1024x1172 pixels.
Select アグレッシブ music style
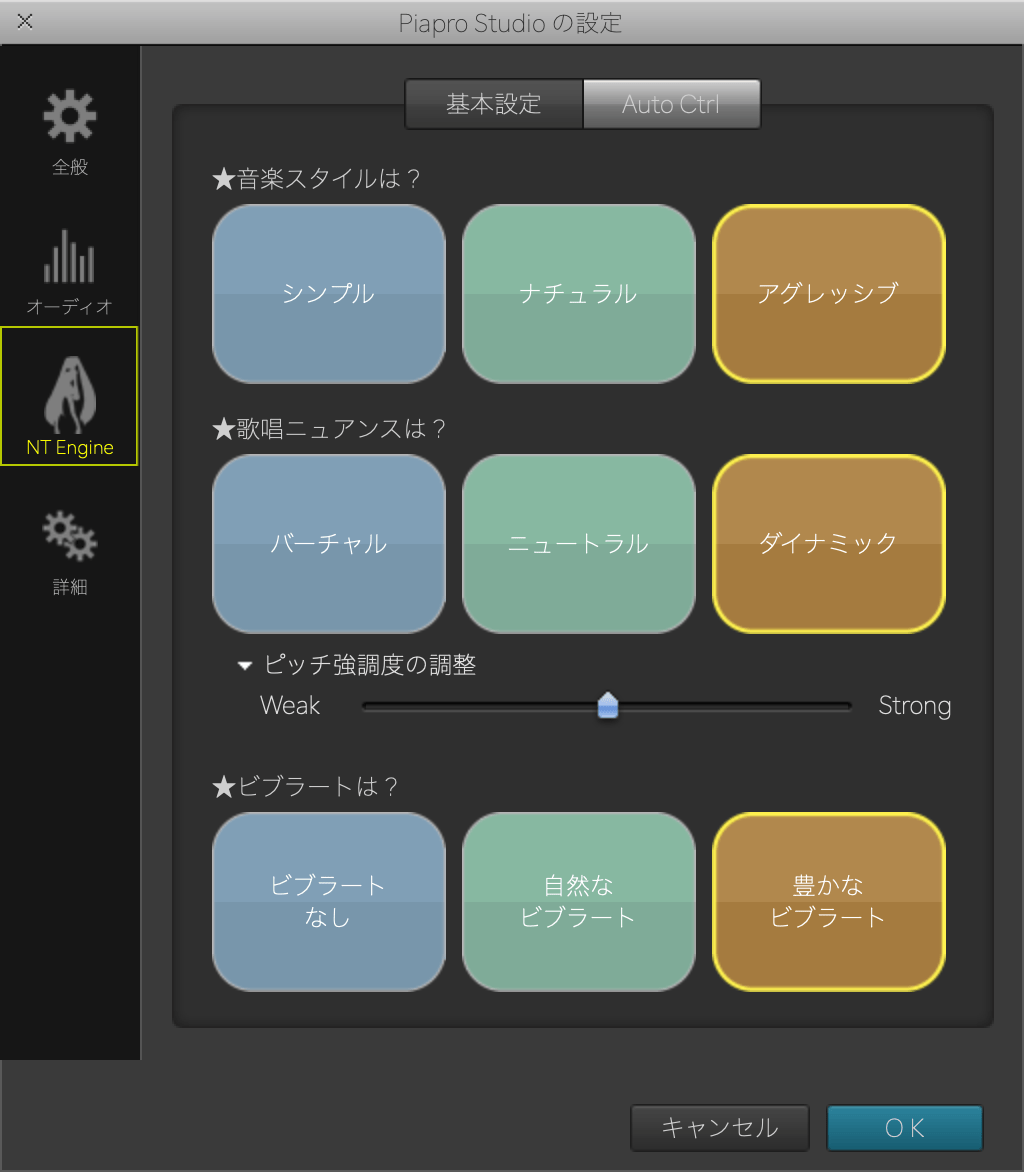(828, 294)
